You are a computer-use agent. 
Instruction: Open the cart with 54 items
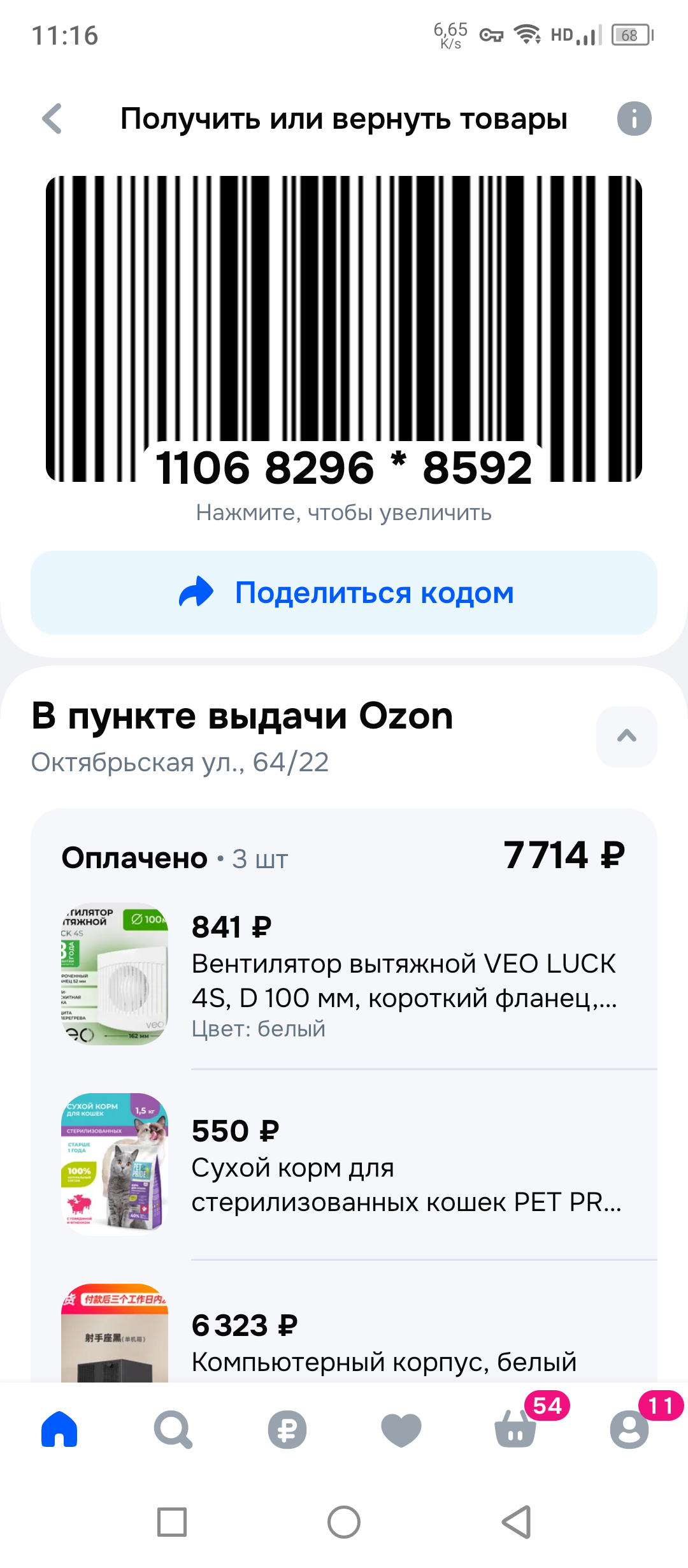pyautogui.click(x=515, y=1429)
